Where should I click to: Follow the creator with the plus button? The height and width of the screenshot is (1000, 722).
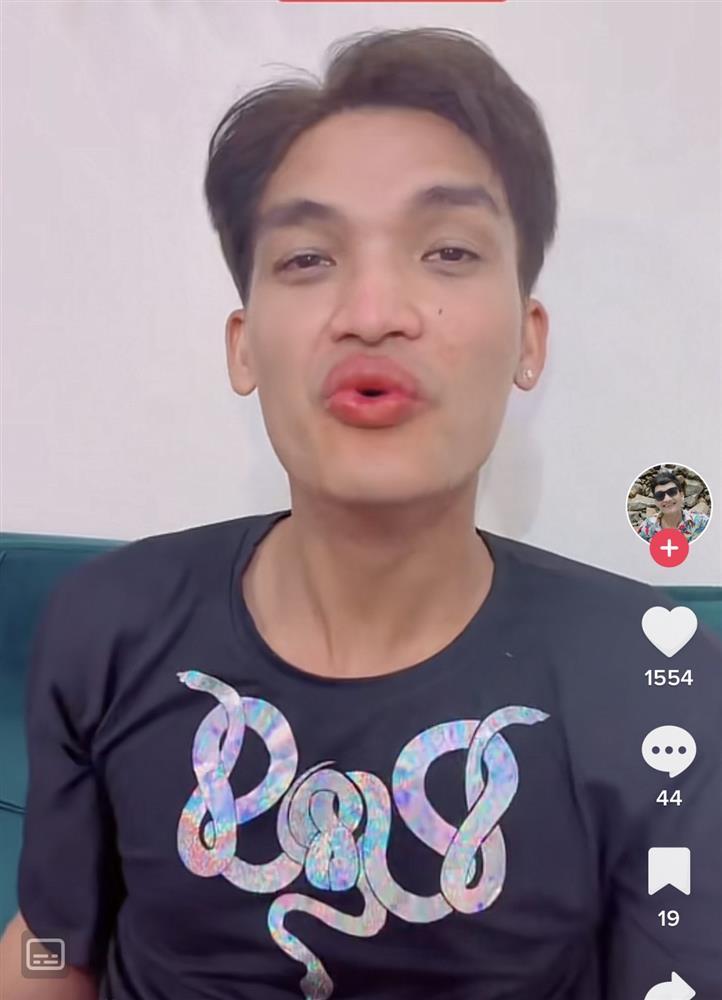click(x=669, y=548)
